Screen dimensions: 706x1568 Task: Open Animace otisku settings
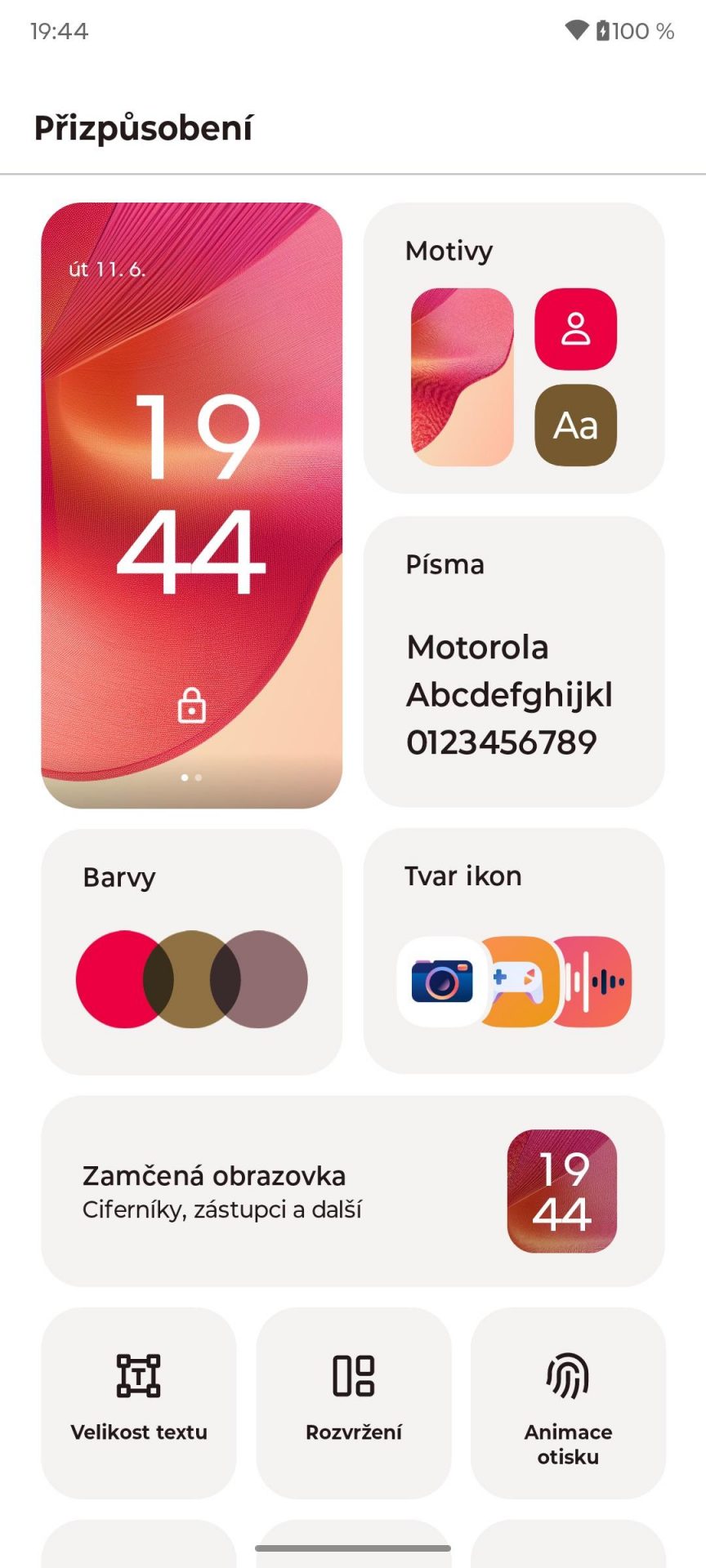(568, 1403)
